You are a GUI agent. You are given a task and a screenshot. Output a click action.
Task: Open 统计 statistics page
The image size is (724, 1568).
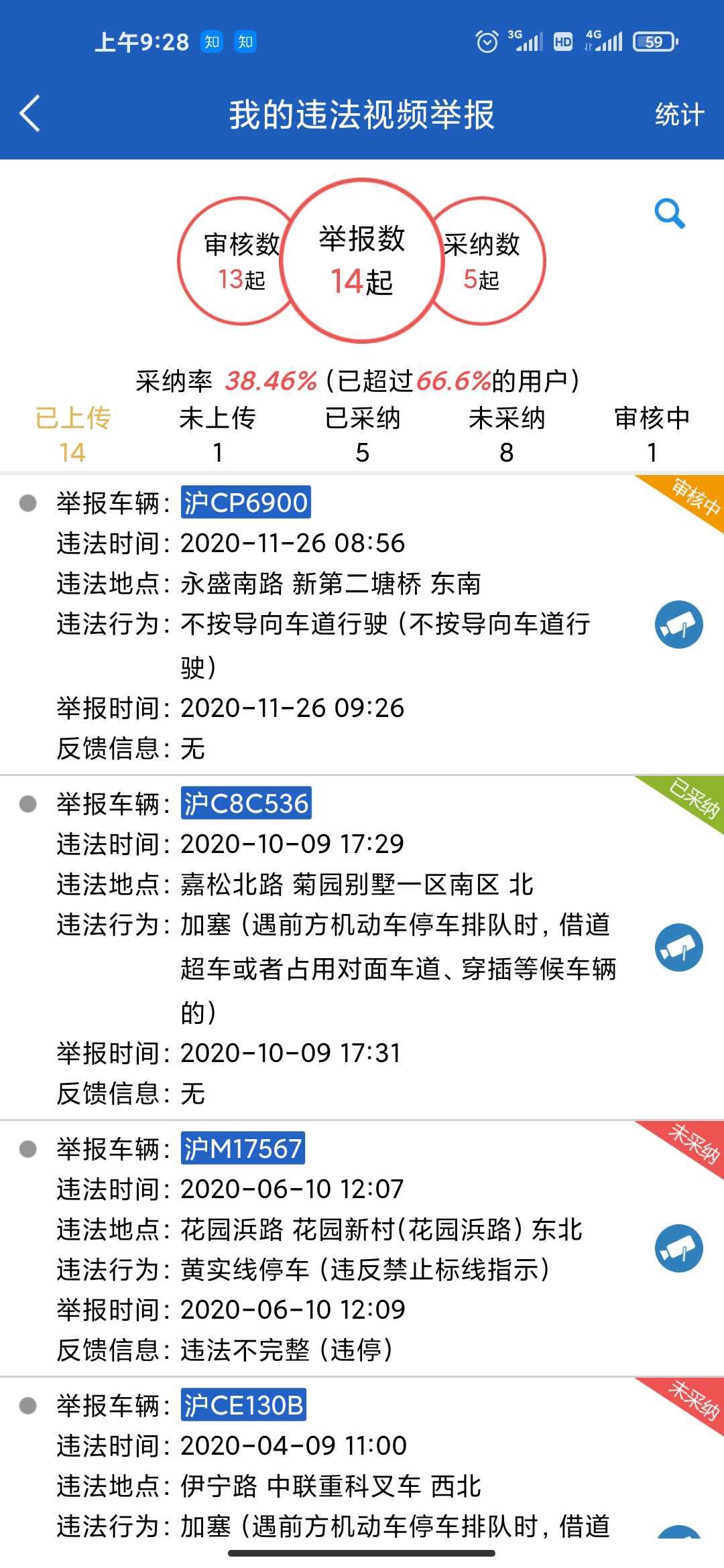(x=679, y=115)
